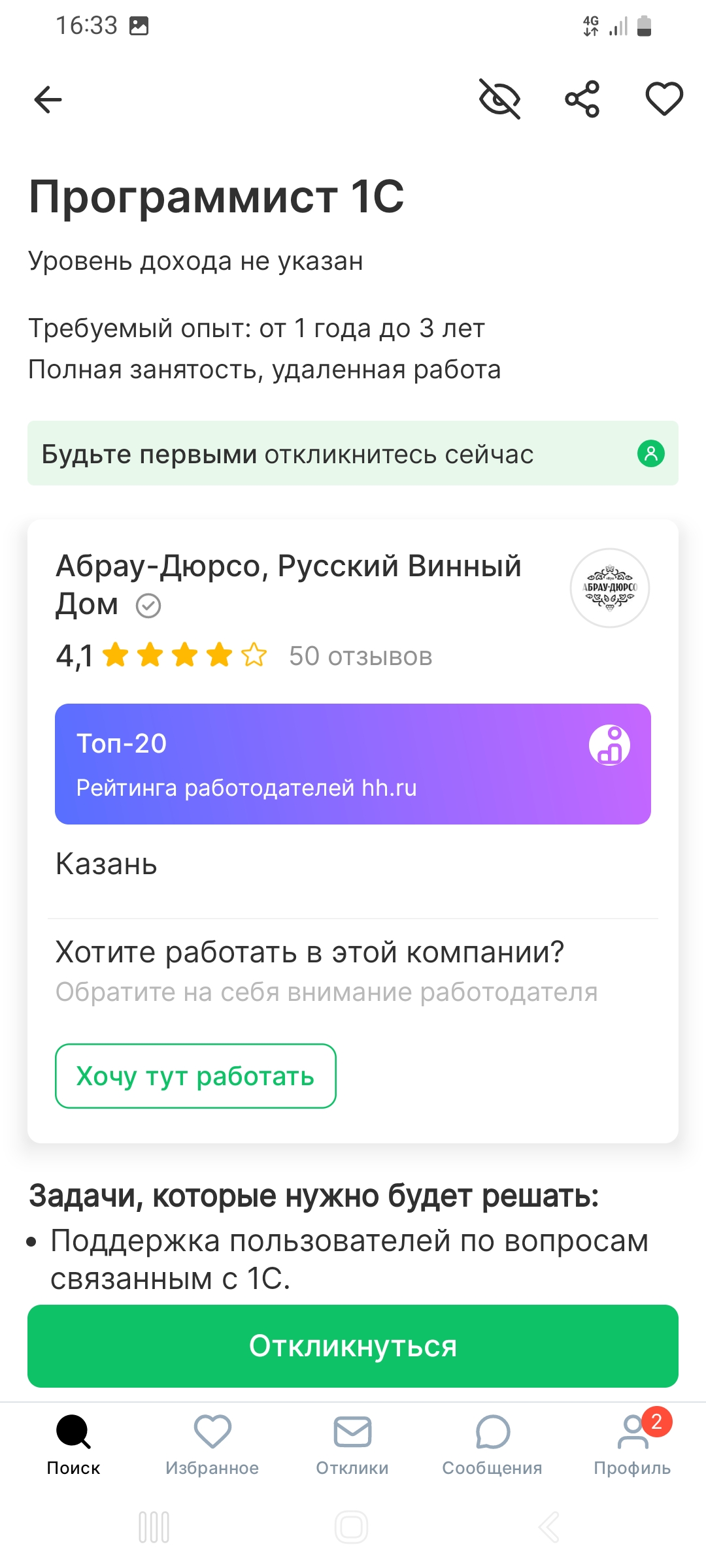The height and width of the screenshot is (1568, 706).
Task: Open the Топ-20 employer rating banner
Action: point(353,764)
